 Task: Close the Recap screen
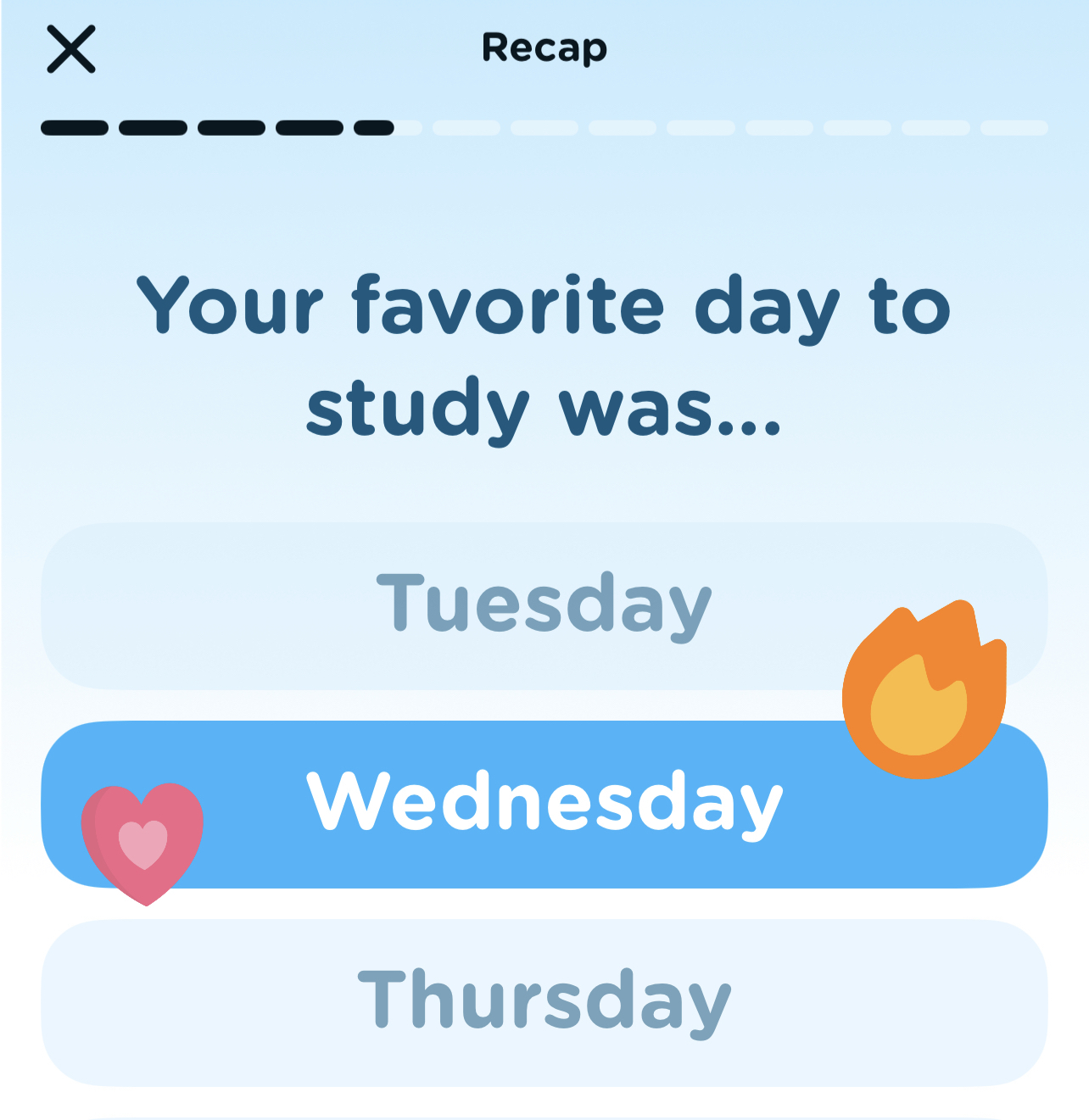[x=71, y=49]
